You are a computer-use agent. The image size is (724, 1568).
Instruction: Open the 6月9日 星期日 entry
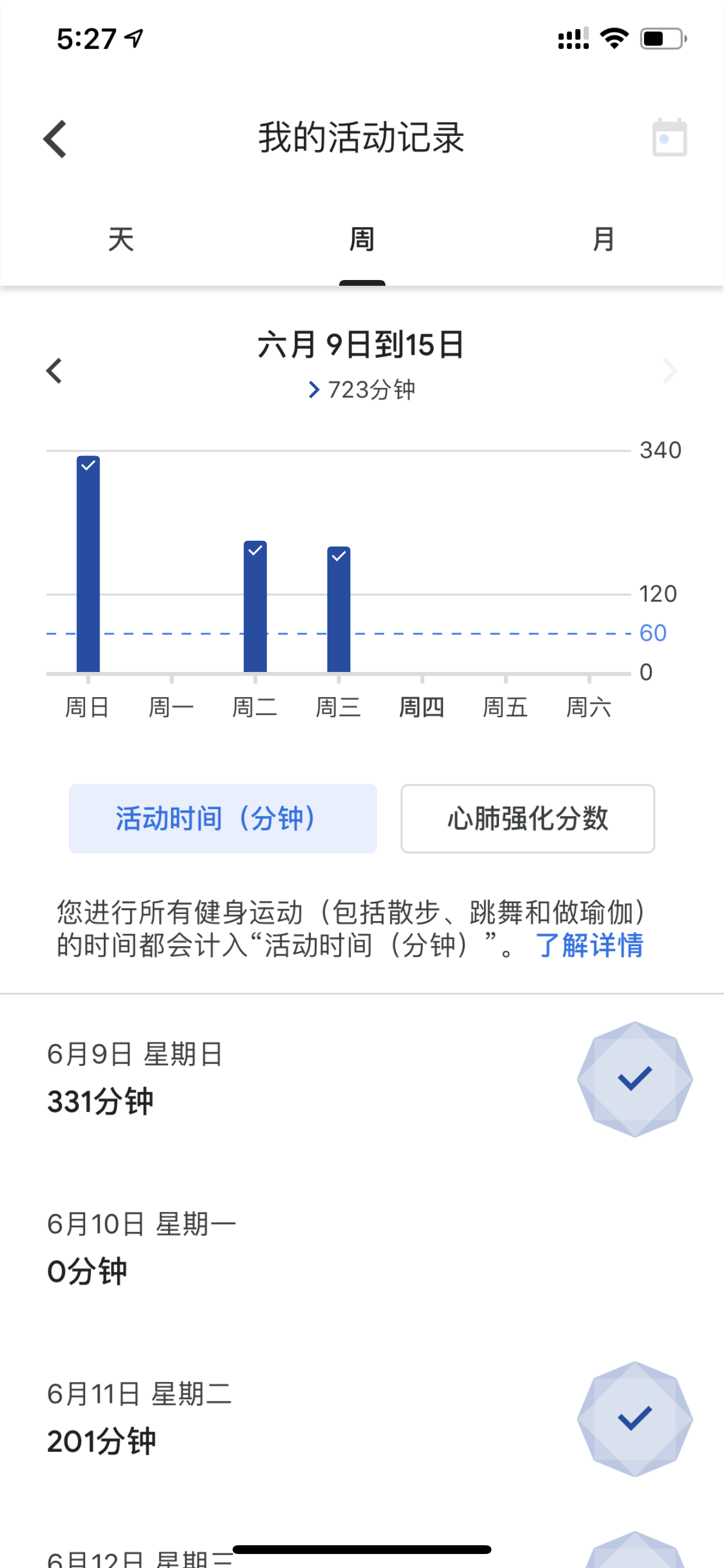pos(362,1079)
